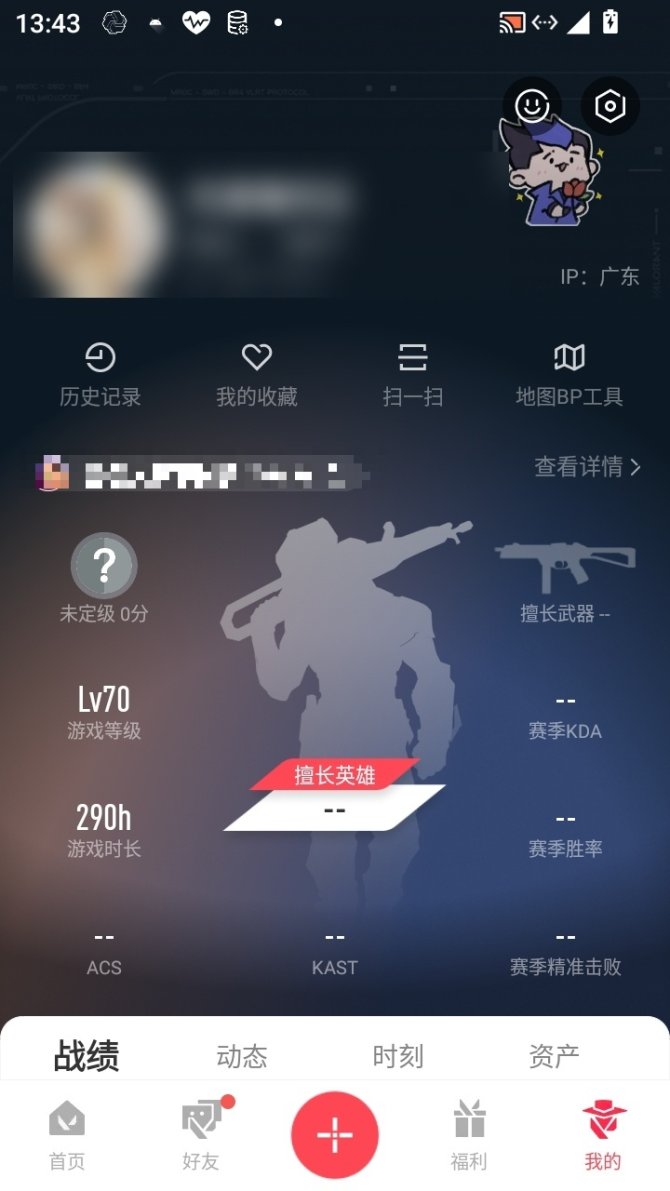Switch to the 动态 tab

point(242,1056)
